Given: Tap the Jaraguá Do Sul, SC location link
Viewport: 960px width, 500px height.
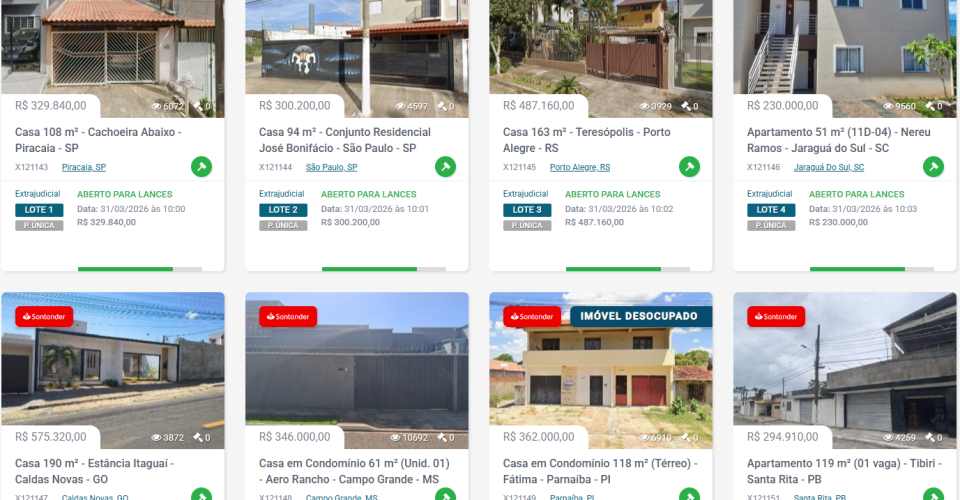Looking at the screenshot, I should coord(828,167).
